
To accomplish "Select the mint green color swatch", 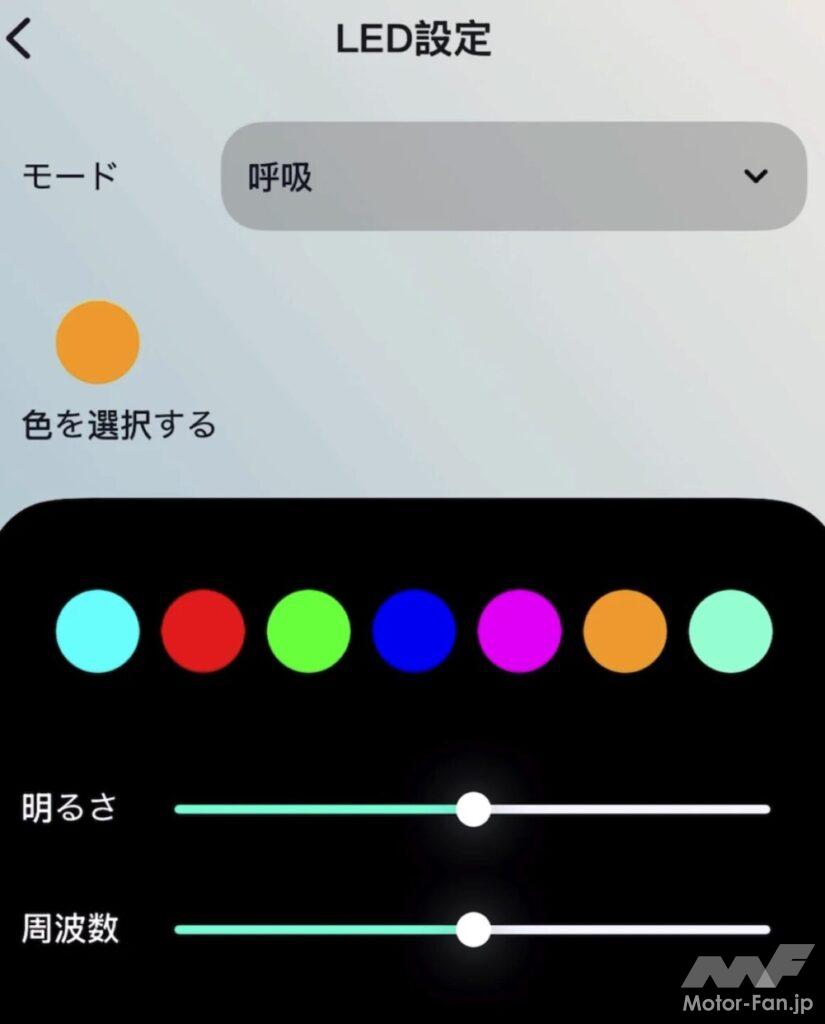I will (x=730, y=631).
